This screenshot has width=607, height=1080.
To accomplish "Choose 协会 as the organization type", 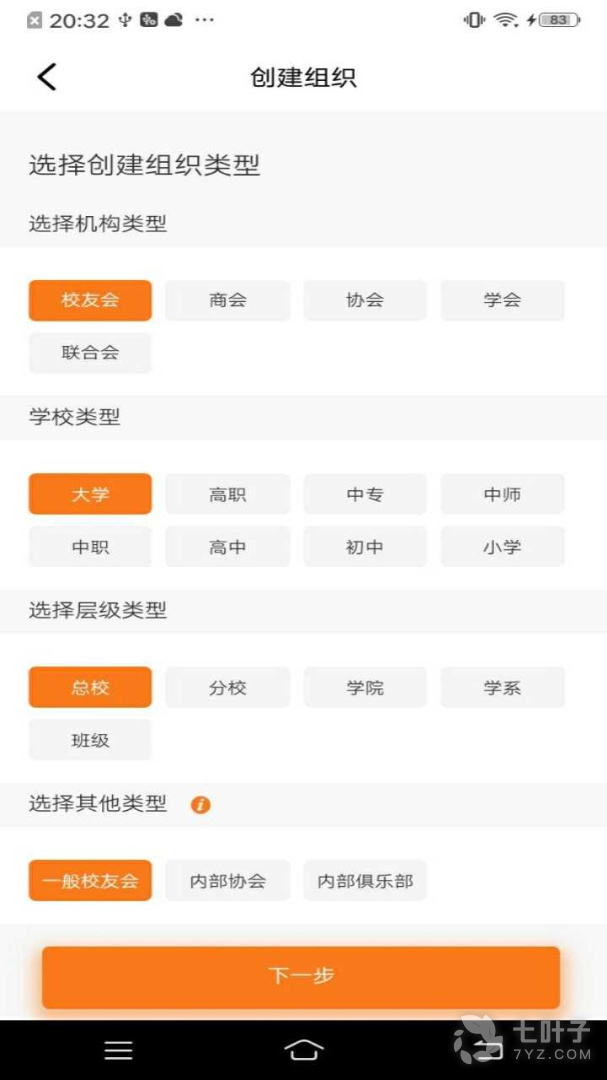I will (x=365, y=300).
